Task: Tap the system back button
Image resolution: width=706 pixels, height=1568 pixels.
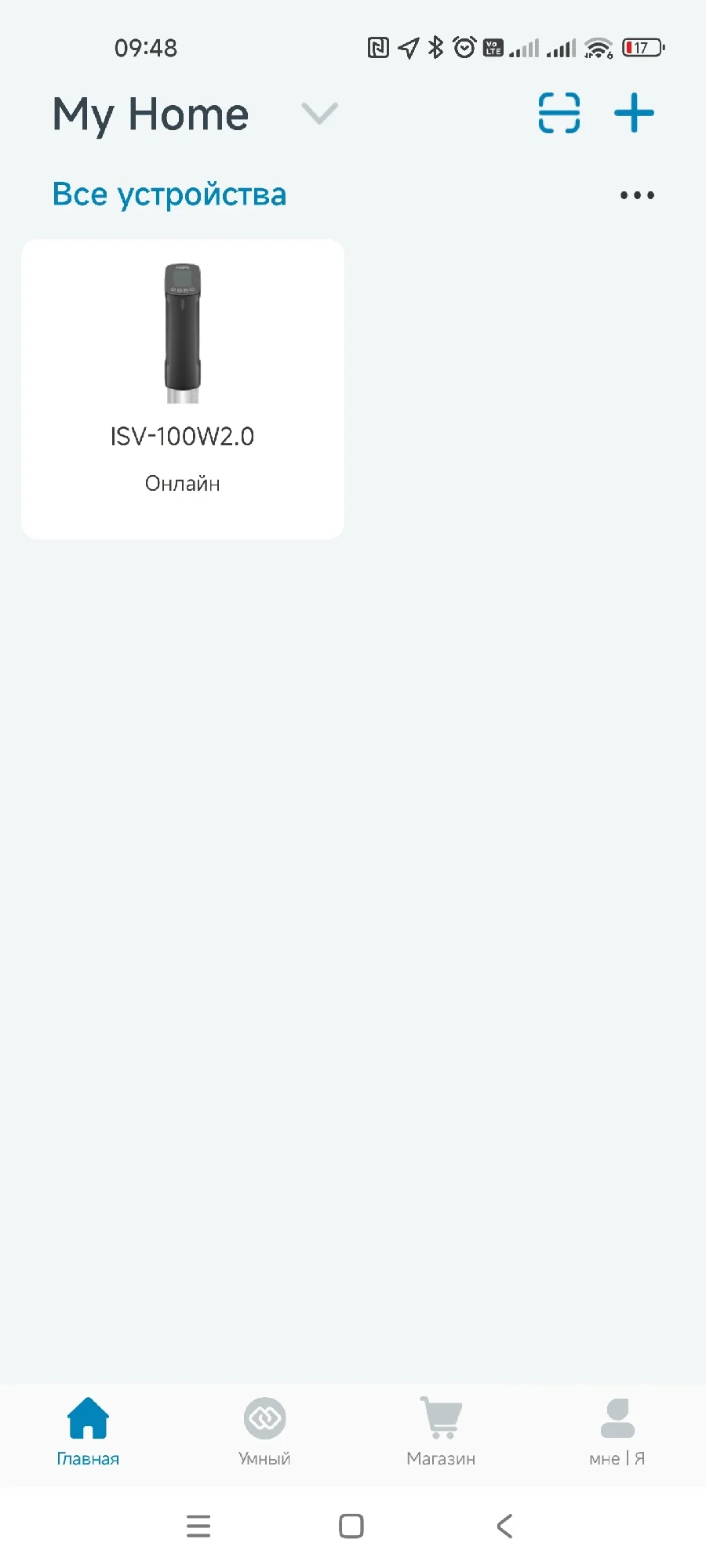Action: tap(504, 1526)
